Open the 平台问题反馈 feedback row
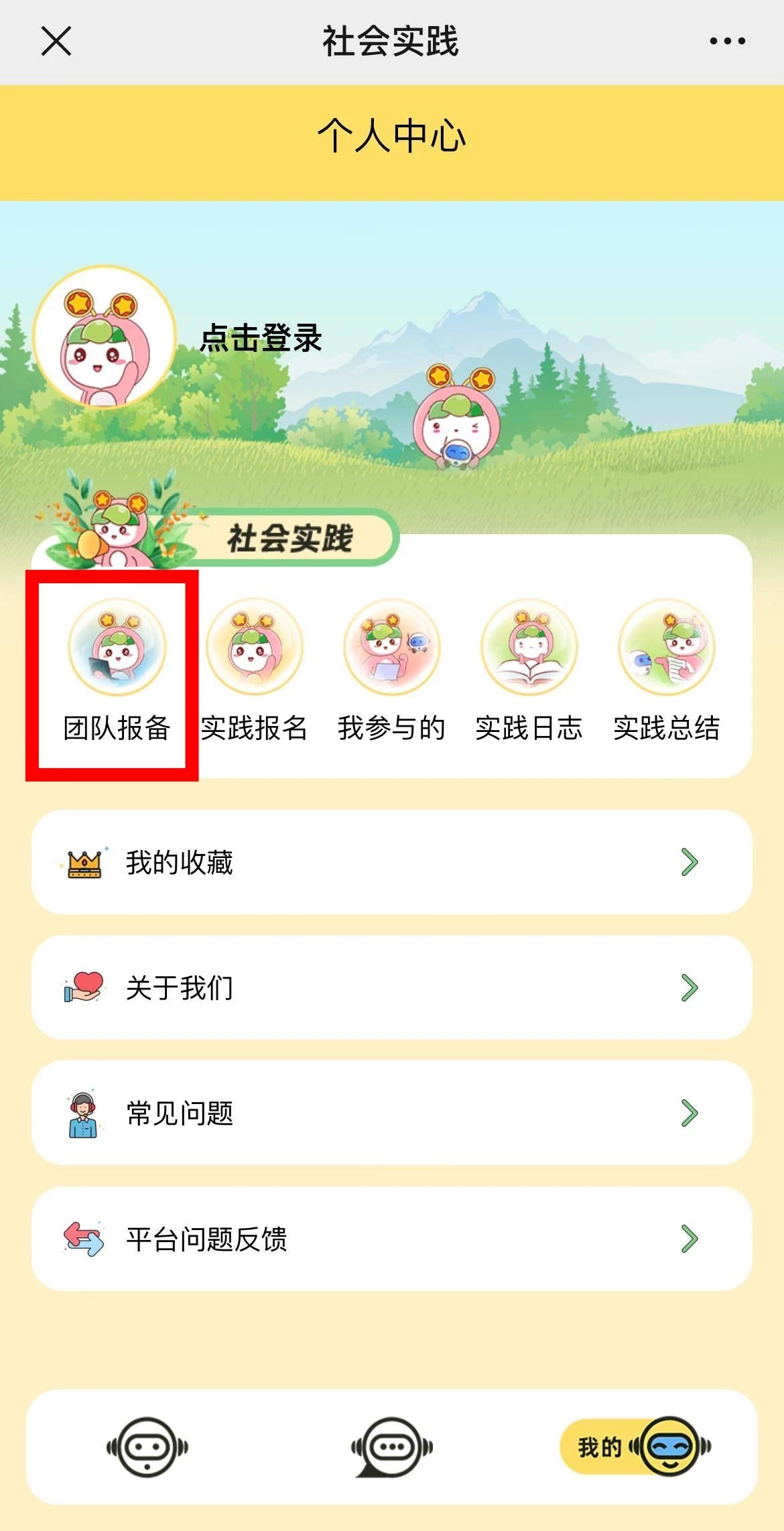784x1531 pixels. click(391, 1239)
